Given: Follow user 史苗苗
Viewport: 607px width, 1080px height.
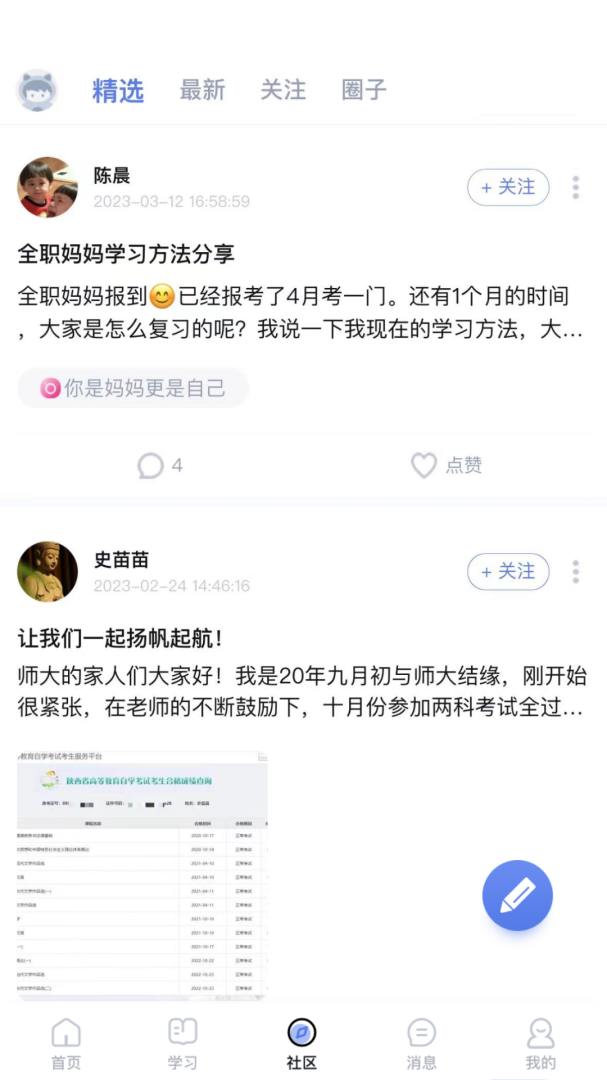Looking at the screenshot, I should point(508,572).
